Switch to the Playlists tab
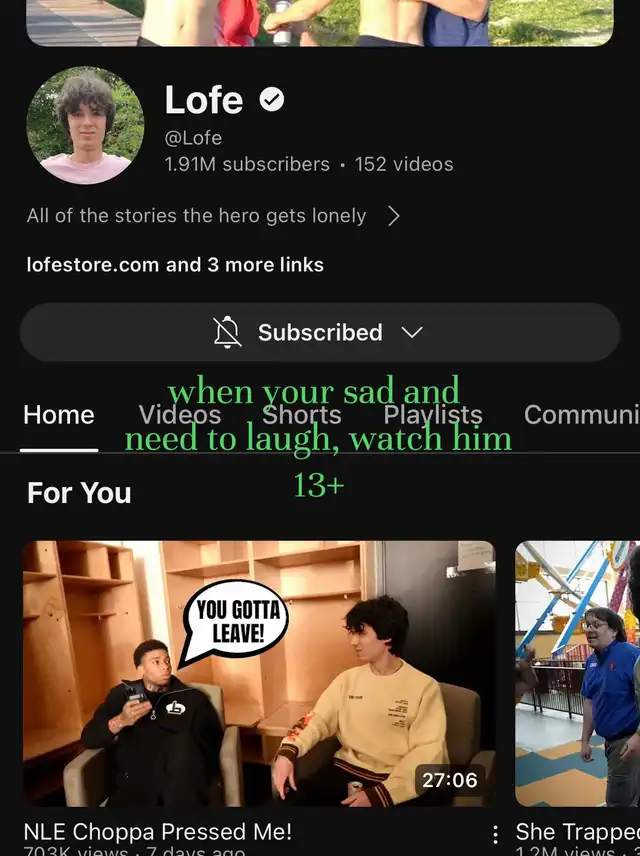This screenshot has height=856, width=640. (433, 415)
